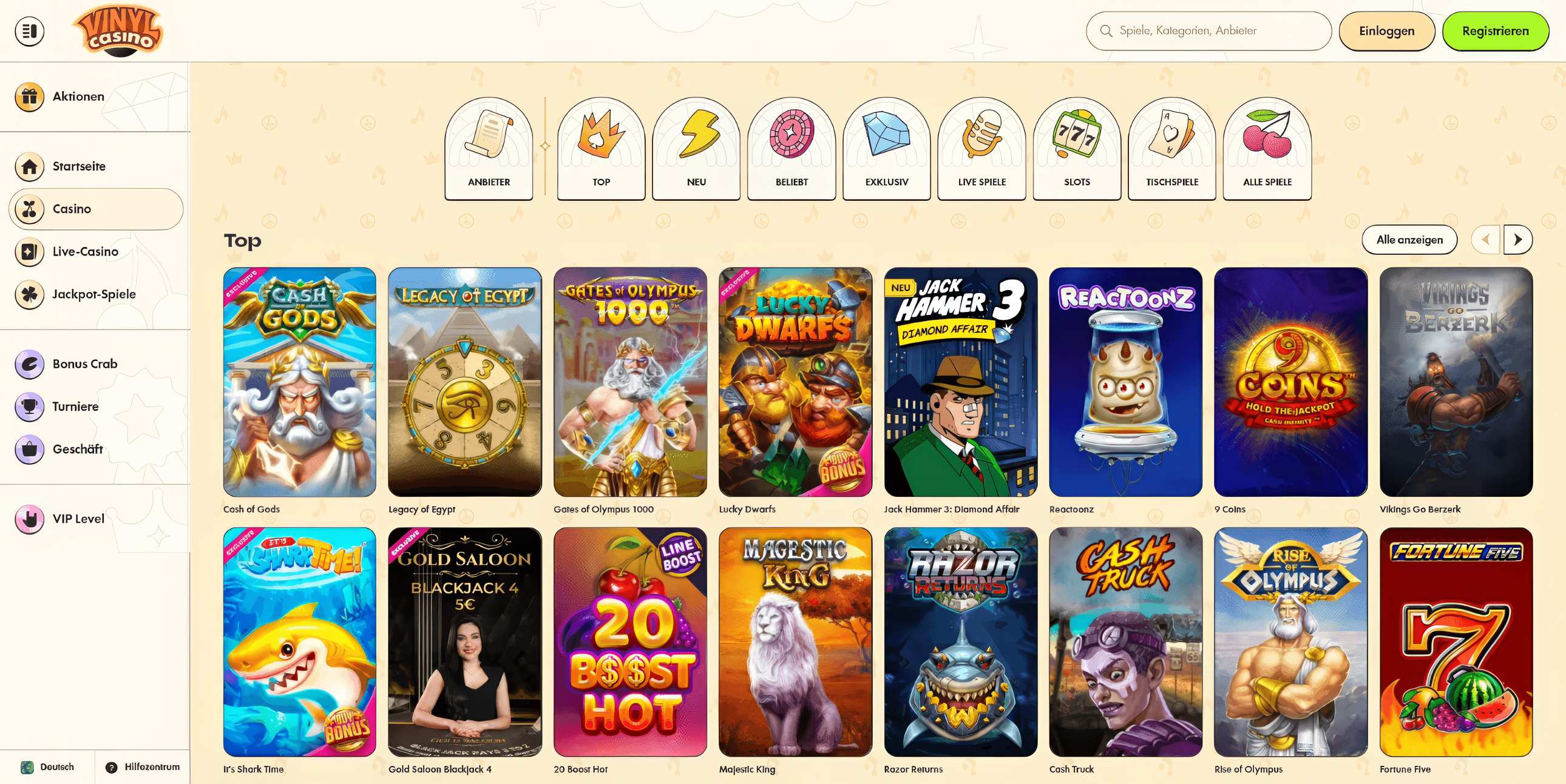
Task: Open the Bonus Crab page
Action: point(84,364)
